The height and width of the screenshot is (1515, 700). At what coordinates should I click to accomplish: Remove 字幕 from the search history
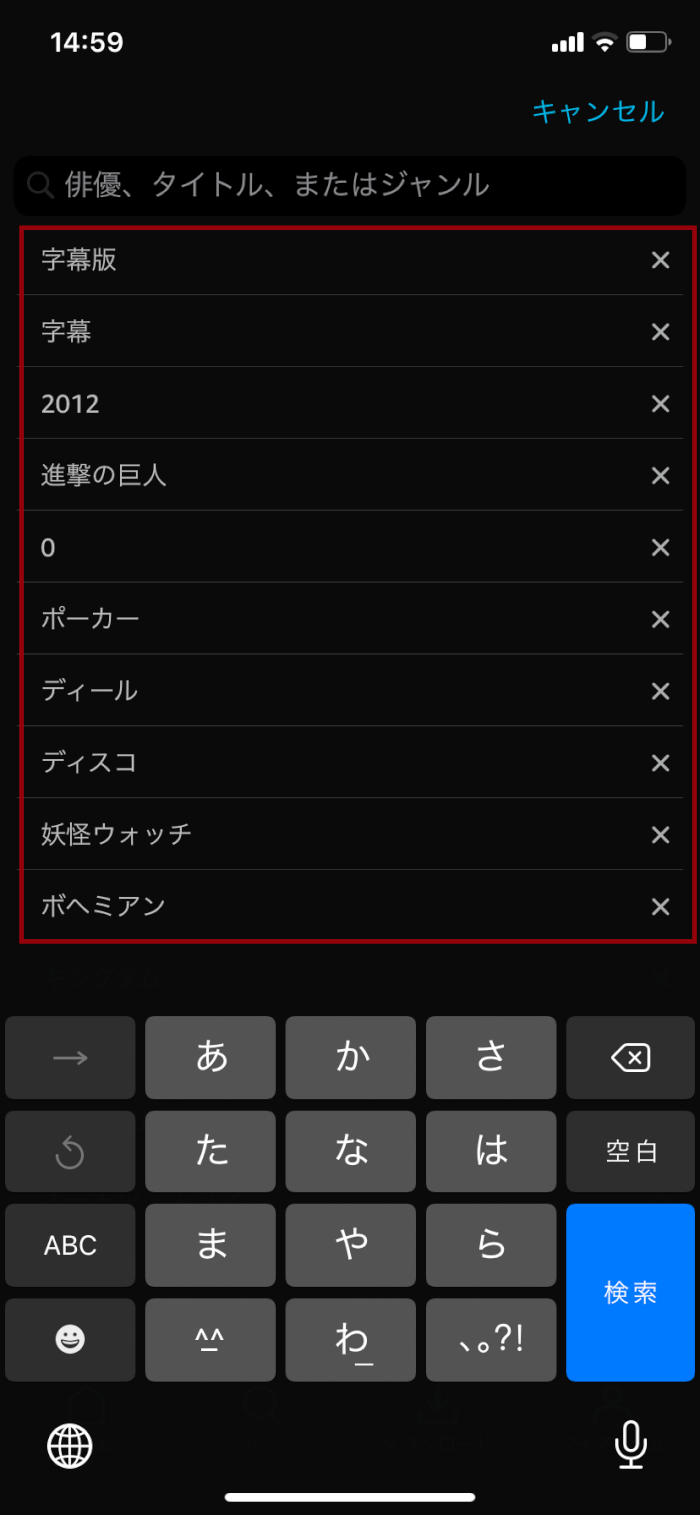[660, 332]
